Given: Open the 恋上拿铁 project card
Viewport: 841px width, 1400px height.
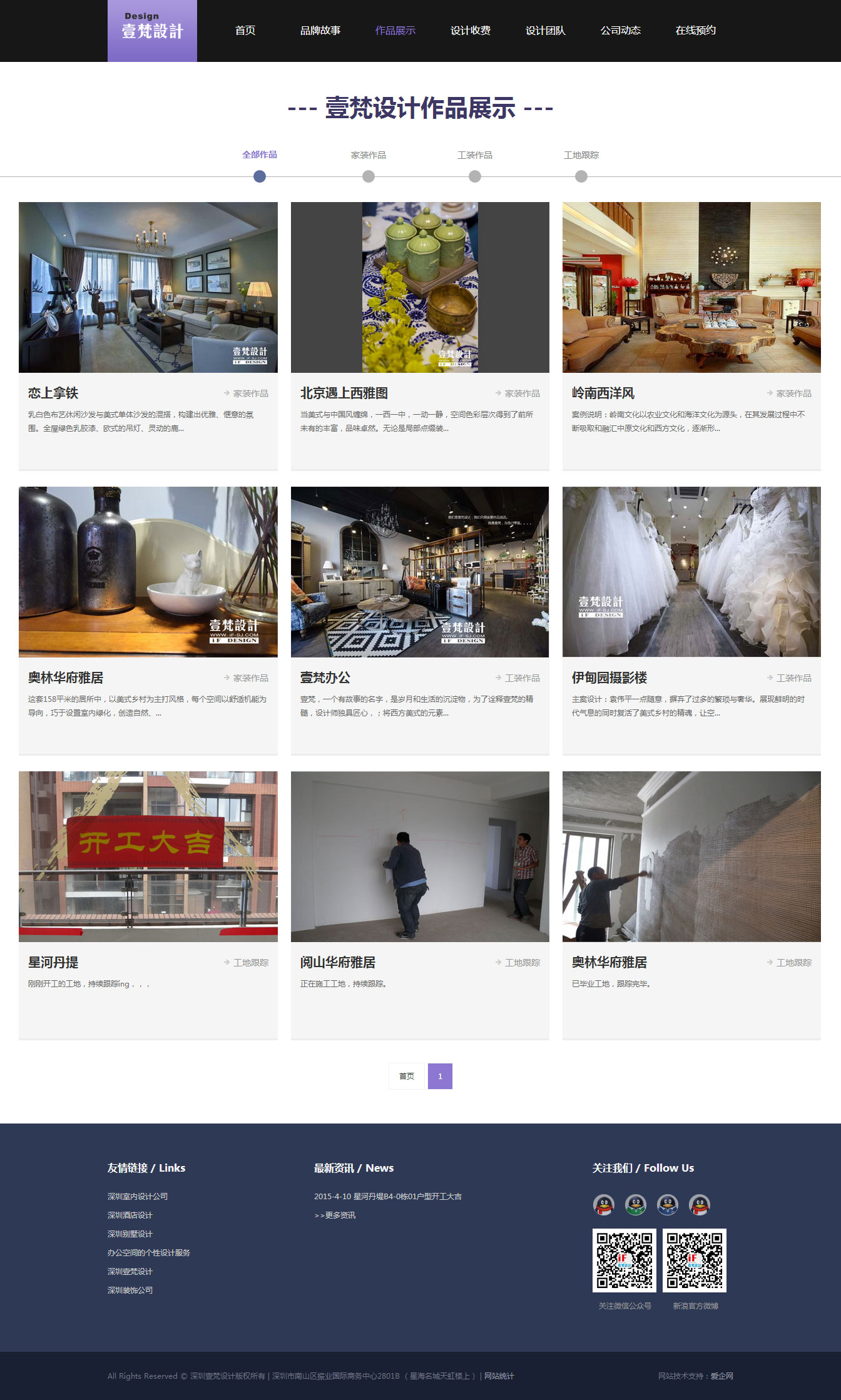Looking at the screenshot, I should click(53, 393).
